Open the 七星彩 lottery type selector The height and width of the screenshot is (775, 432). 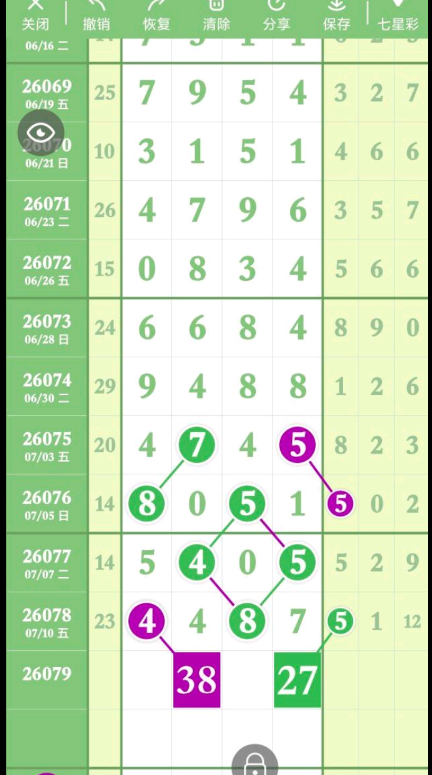398,16
